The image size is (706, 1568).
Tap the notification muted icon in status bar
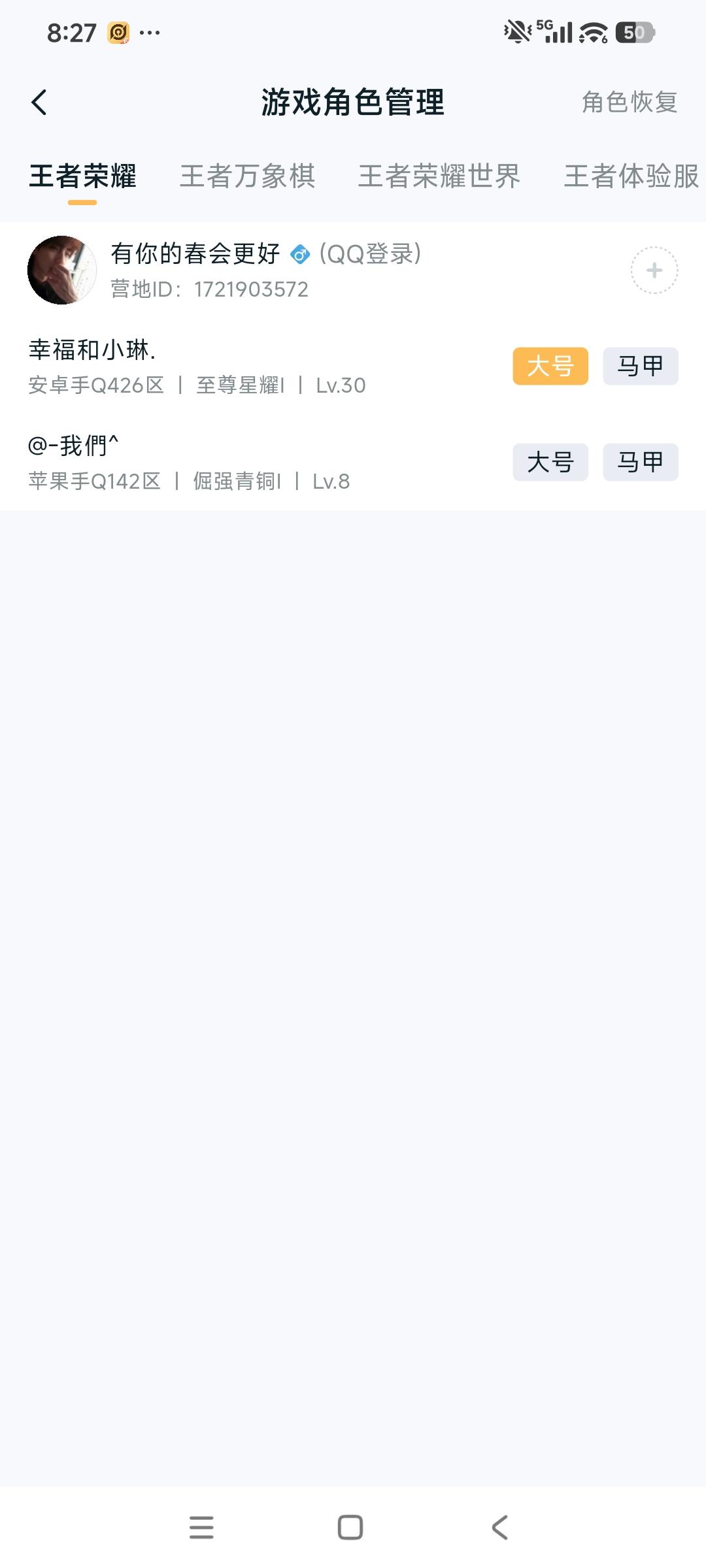(x=516, y=31)
